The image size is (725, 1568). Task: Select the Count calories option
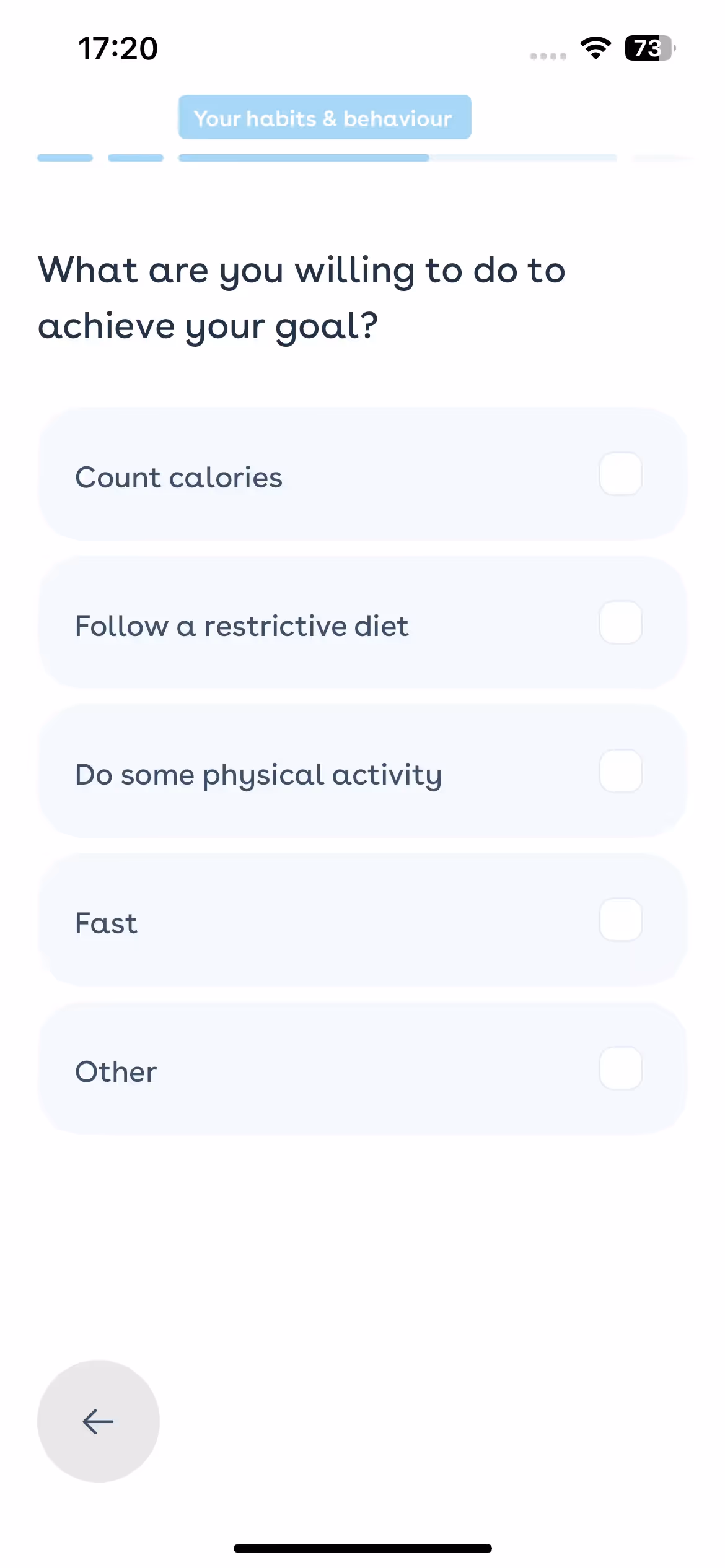620,474
